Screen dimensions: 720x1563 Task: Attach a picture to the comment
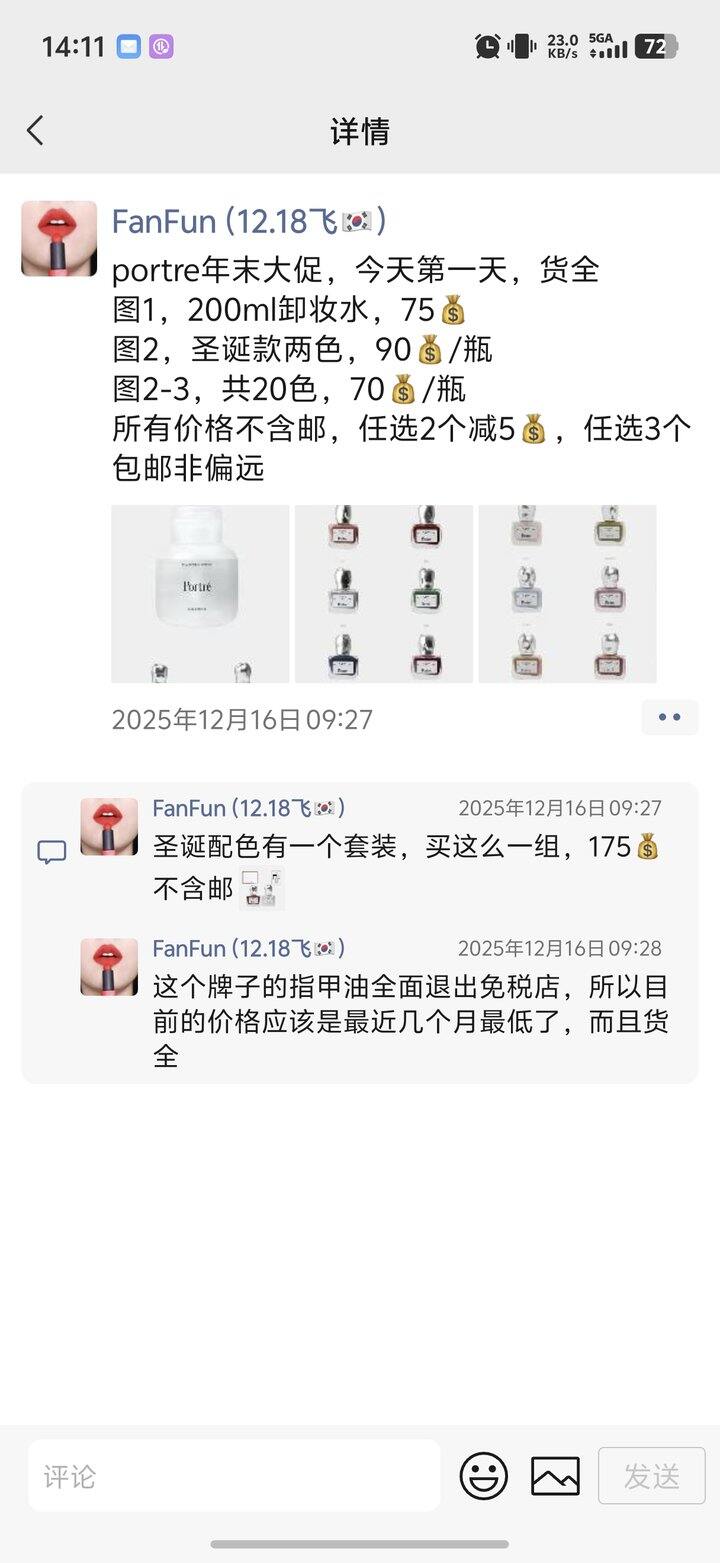point(555,1476)
